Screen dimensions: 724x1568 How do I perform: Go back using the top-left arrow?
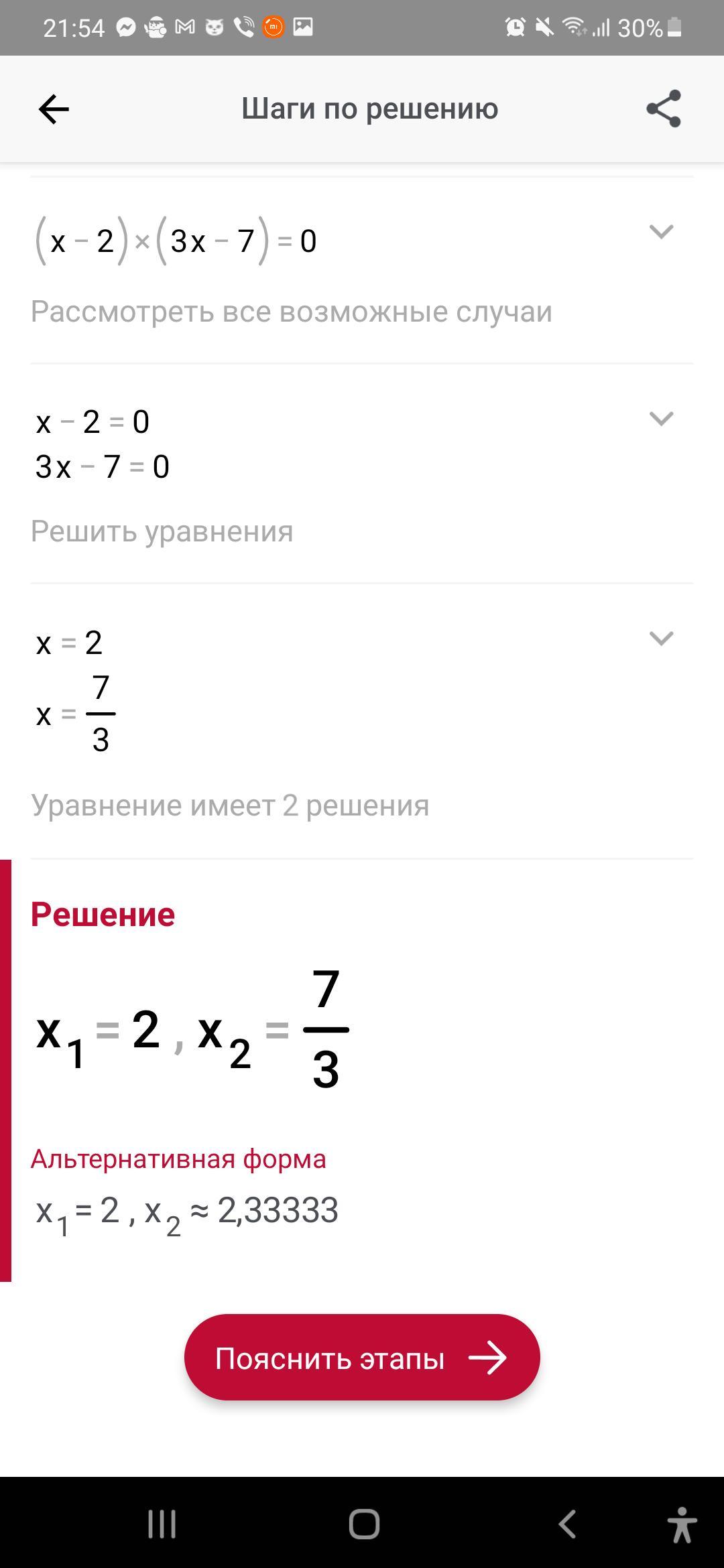click(x=54, y=109)
